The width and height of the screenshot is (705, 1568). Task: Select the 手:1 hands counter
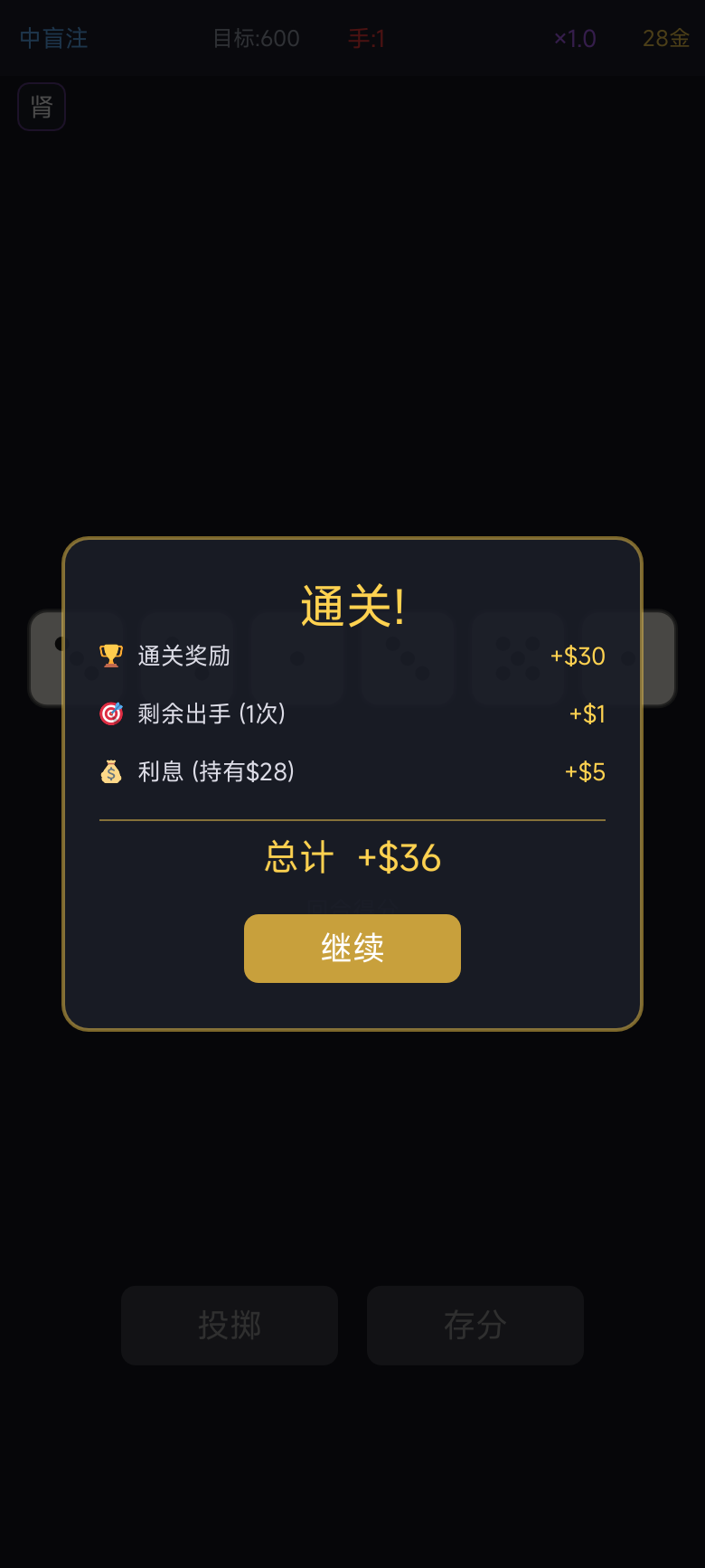367,38
